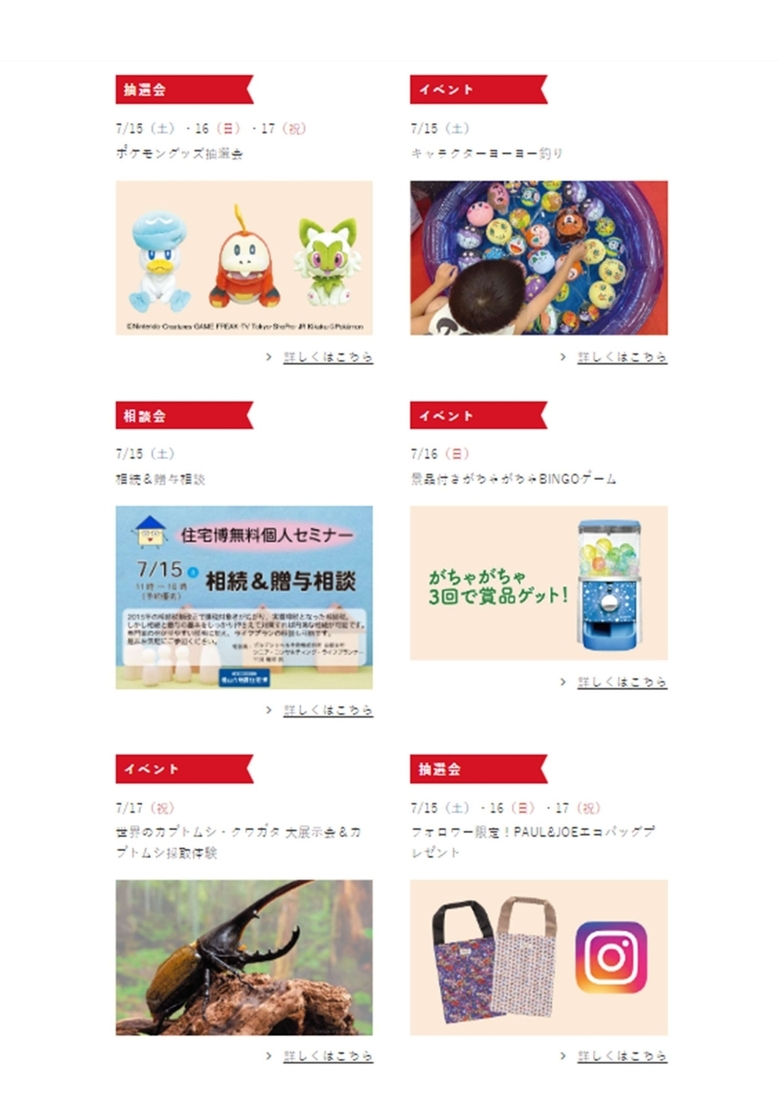Tap the Pokémon plush toys image
The height and width of the screenshot is (1103, 780).
click(x=244, y=258)
